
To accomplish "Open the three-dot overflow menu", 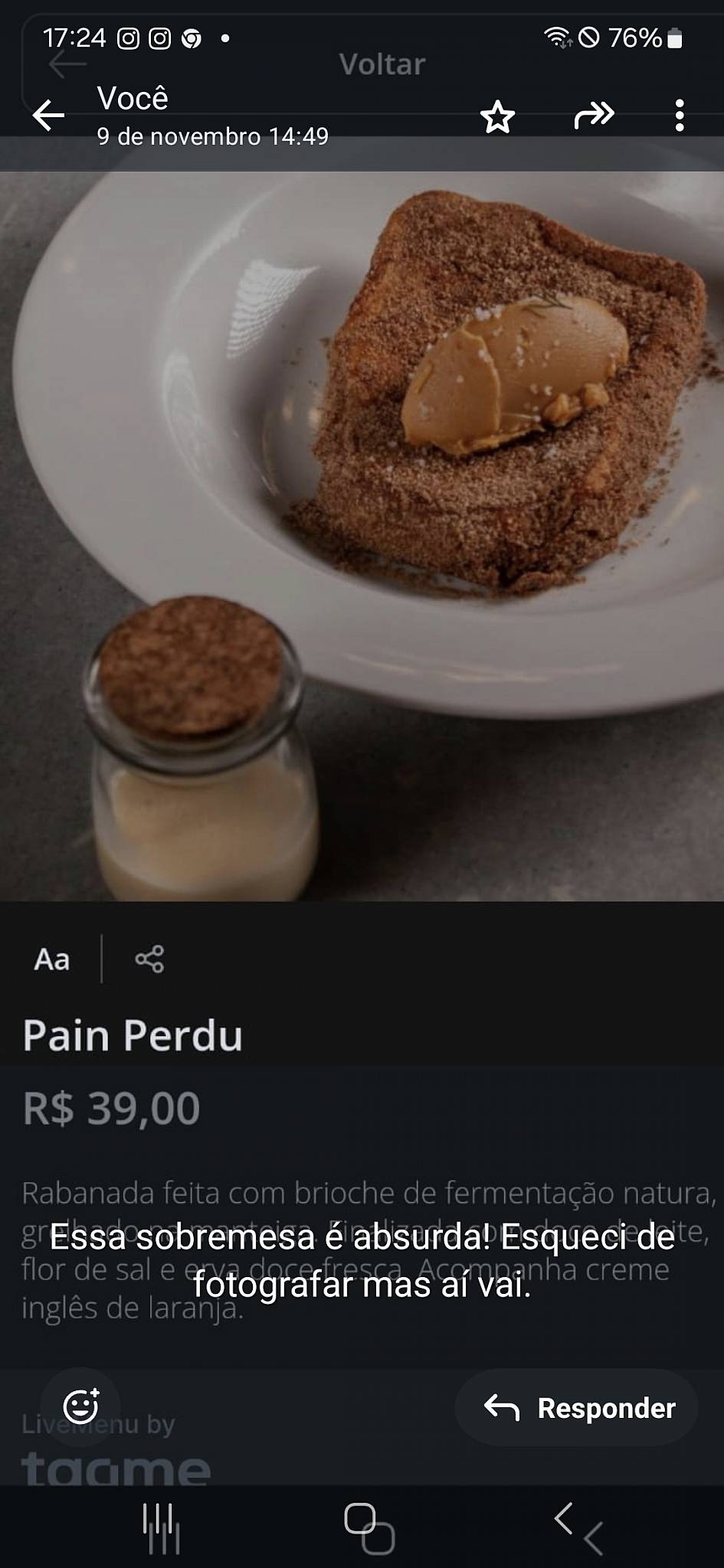I will point(679,116).
